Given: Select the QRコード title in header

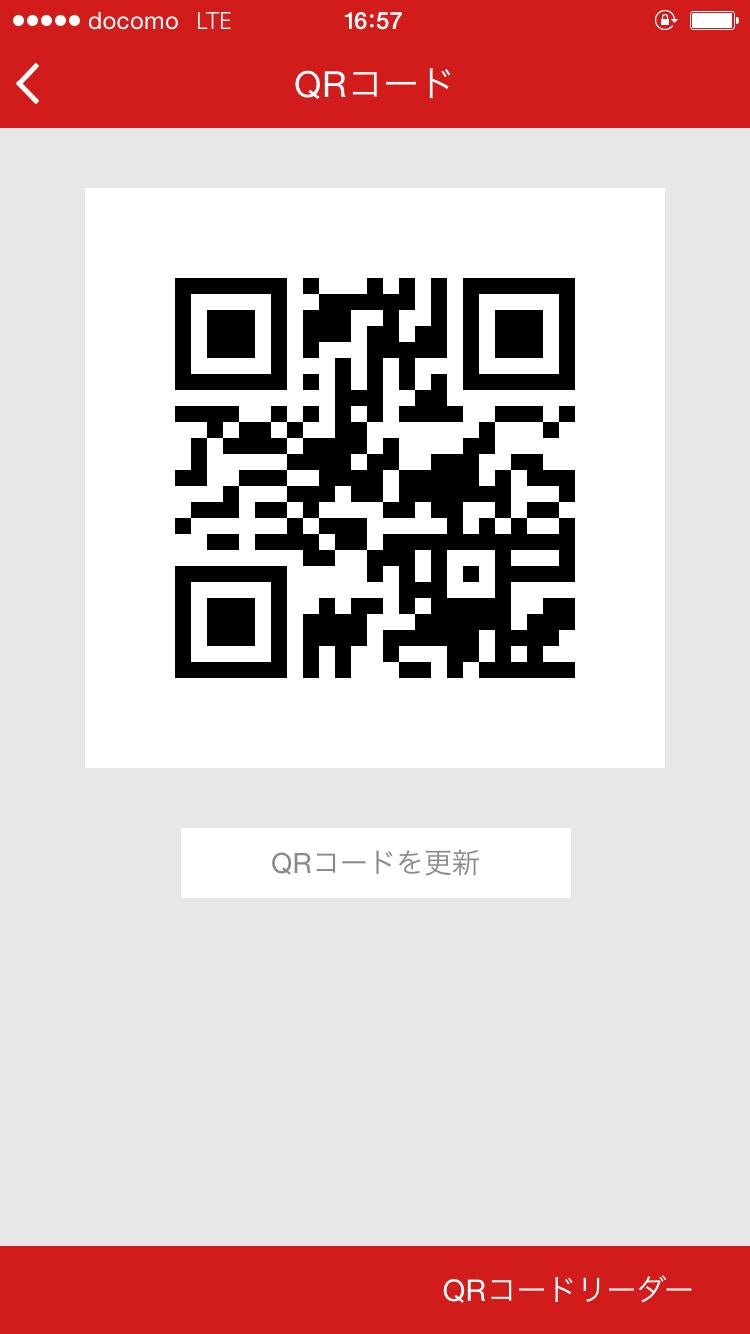Looking at the screenshot, I should pos(375,84).
